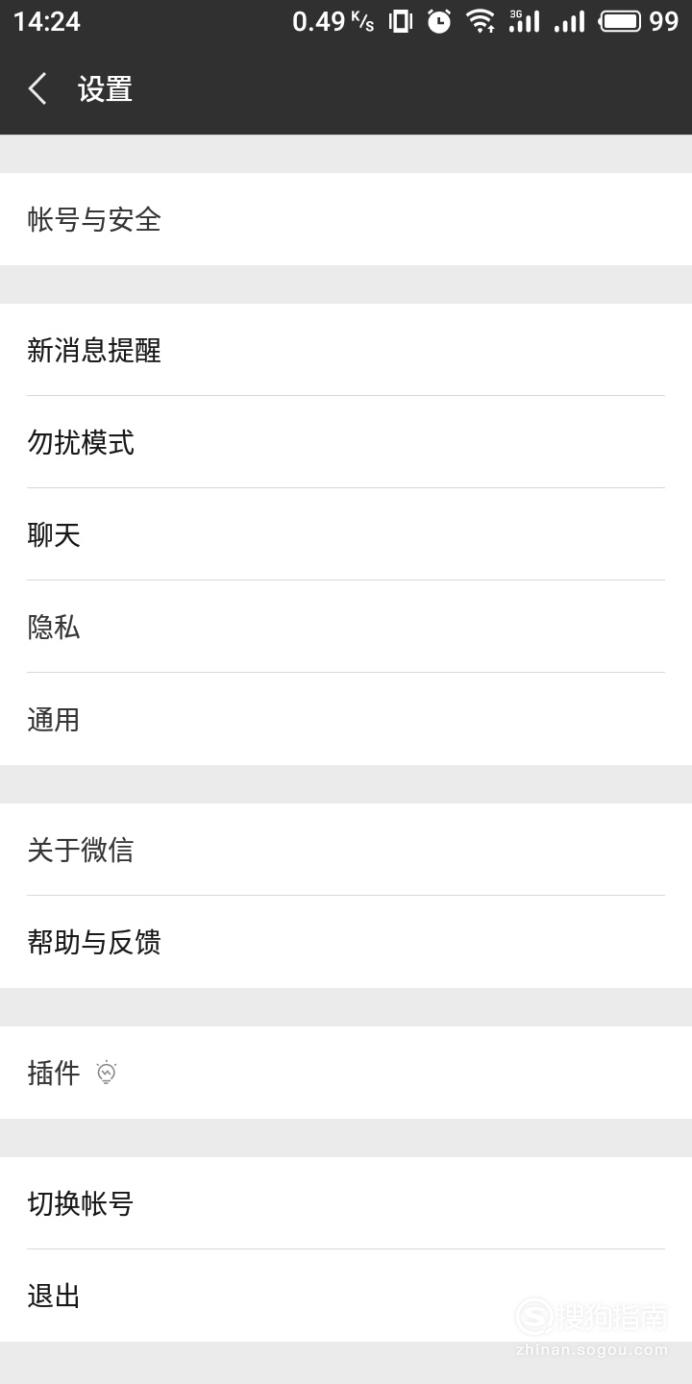Open 聊天 settings
The image size is (692, 1384).
(x=346, y=534)
